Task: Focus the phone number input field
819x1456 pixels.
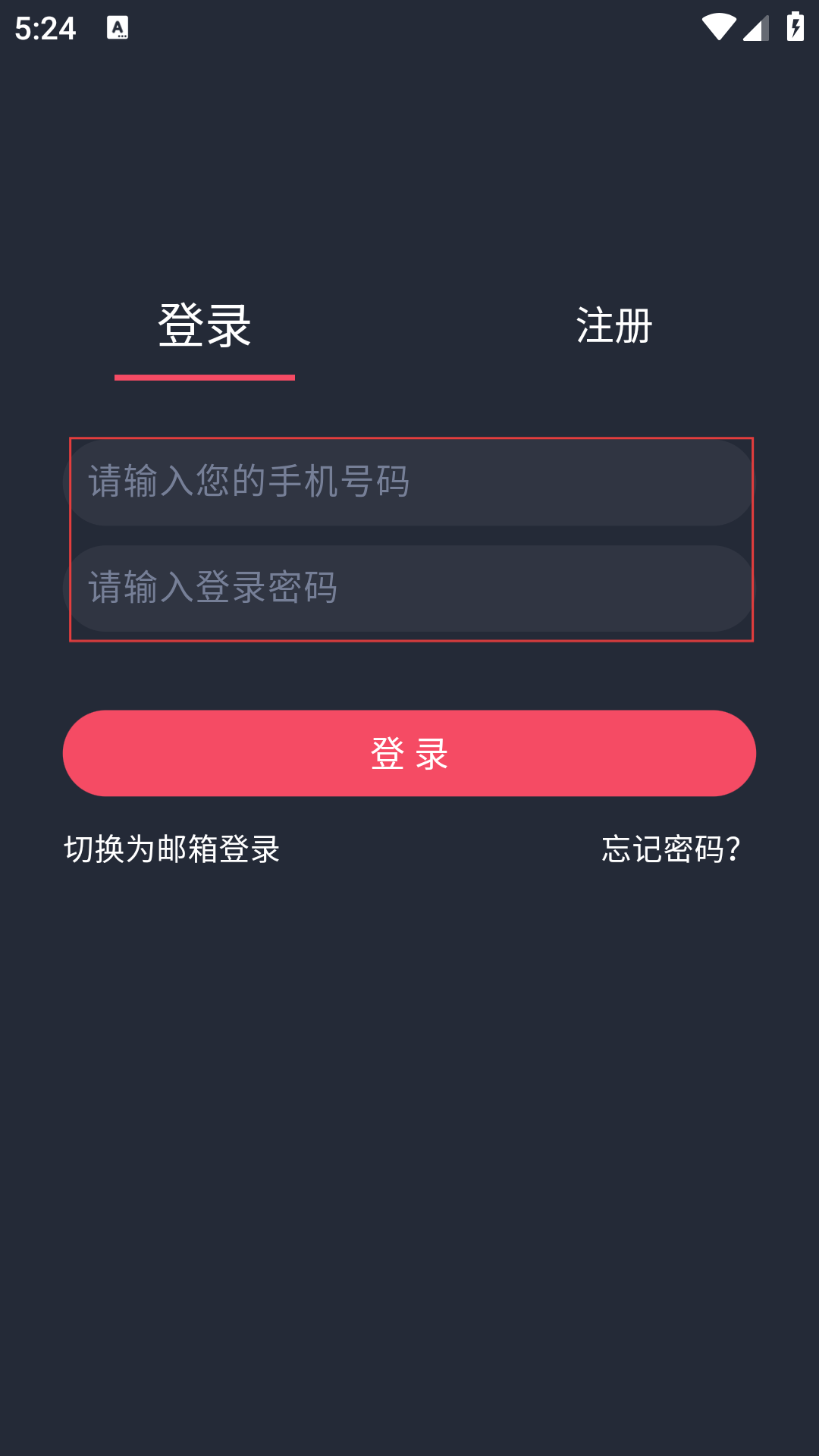Action: click(409, 482)
